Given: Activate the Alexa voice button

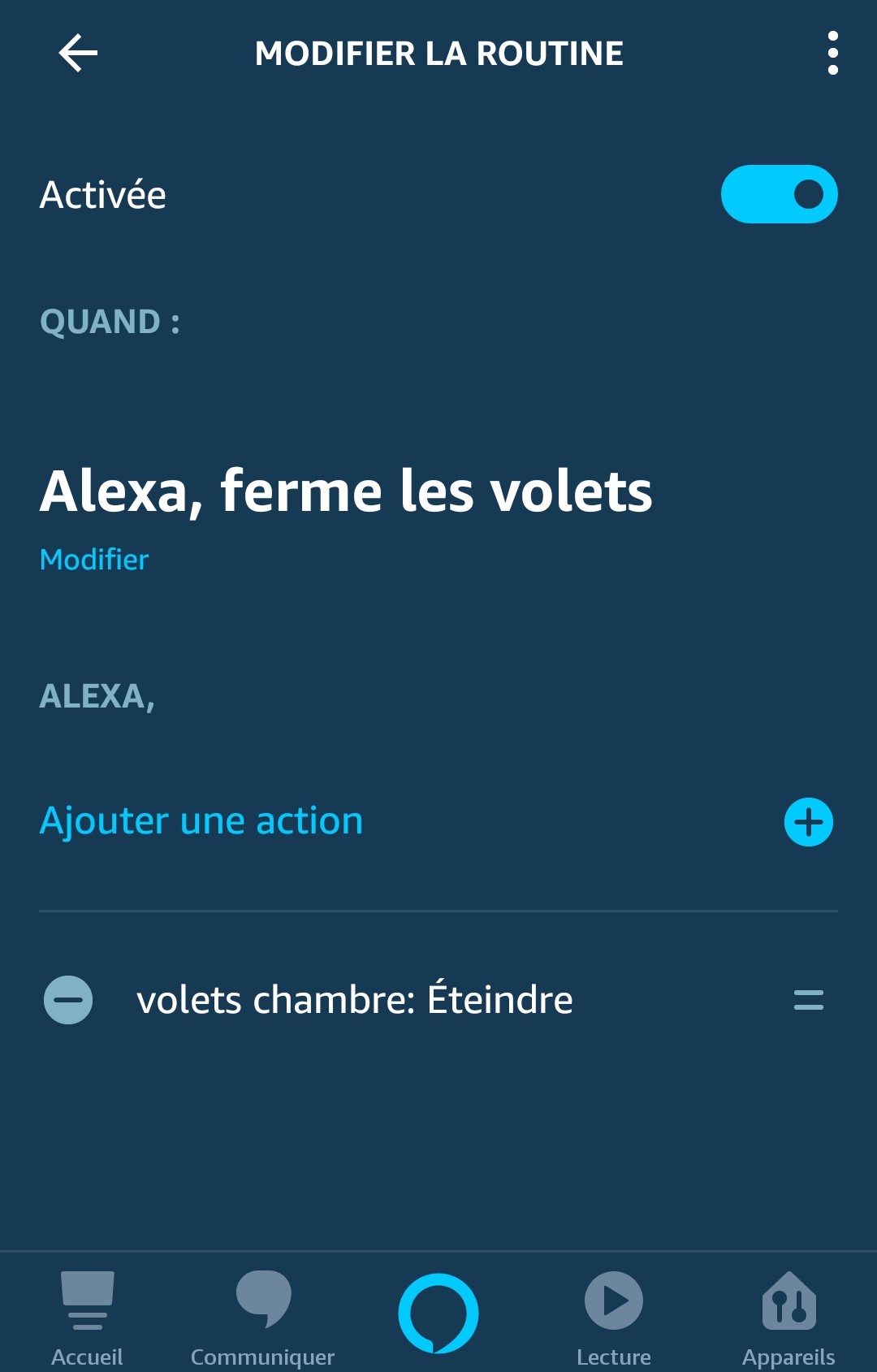Looking at the screenshot, I should click(x=438, y=1313).
